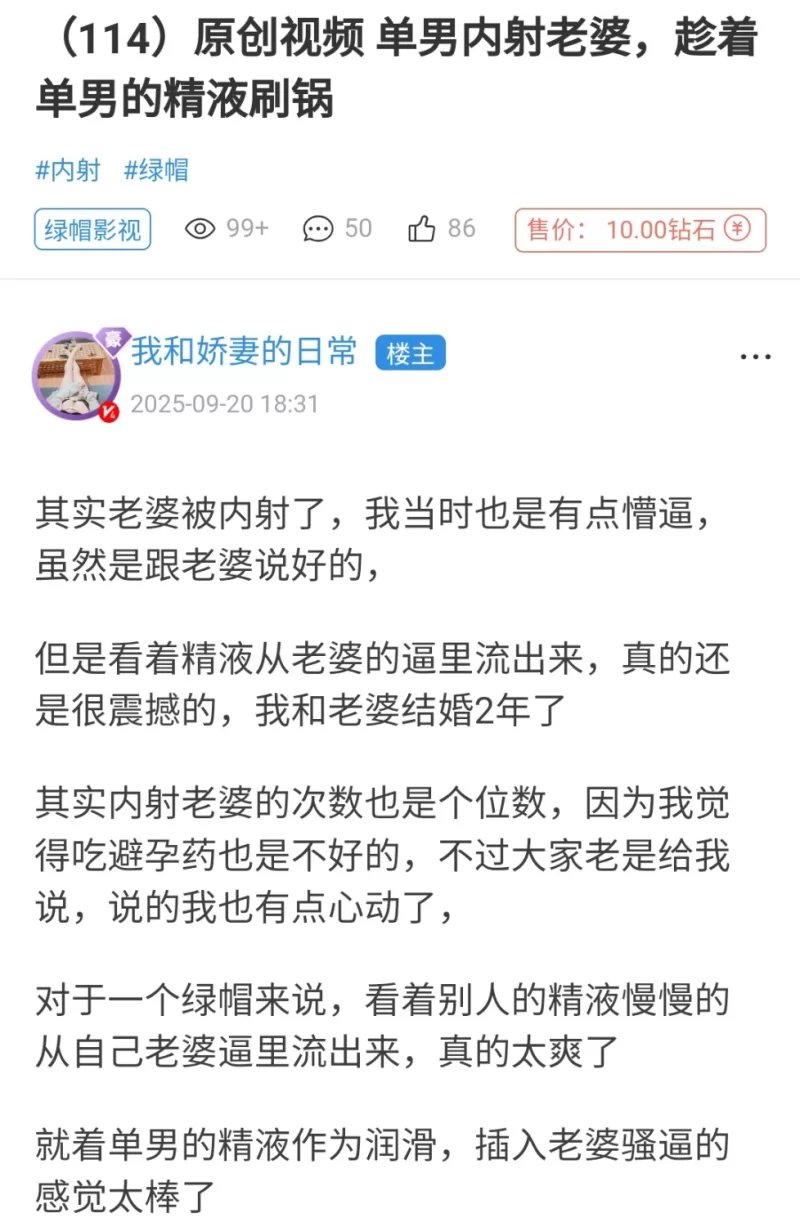Open the three-dot overflow menu
Viewport: 800px width, 1227px height.
[754, 357]
